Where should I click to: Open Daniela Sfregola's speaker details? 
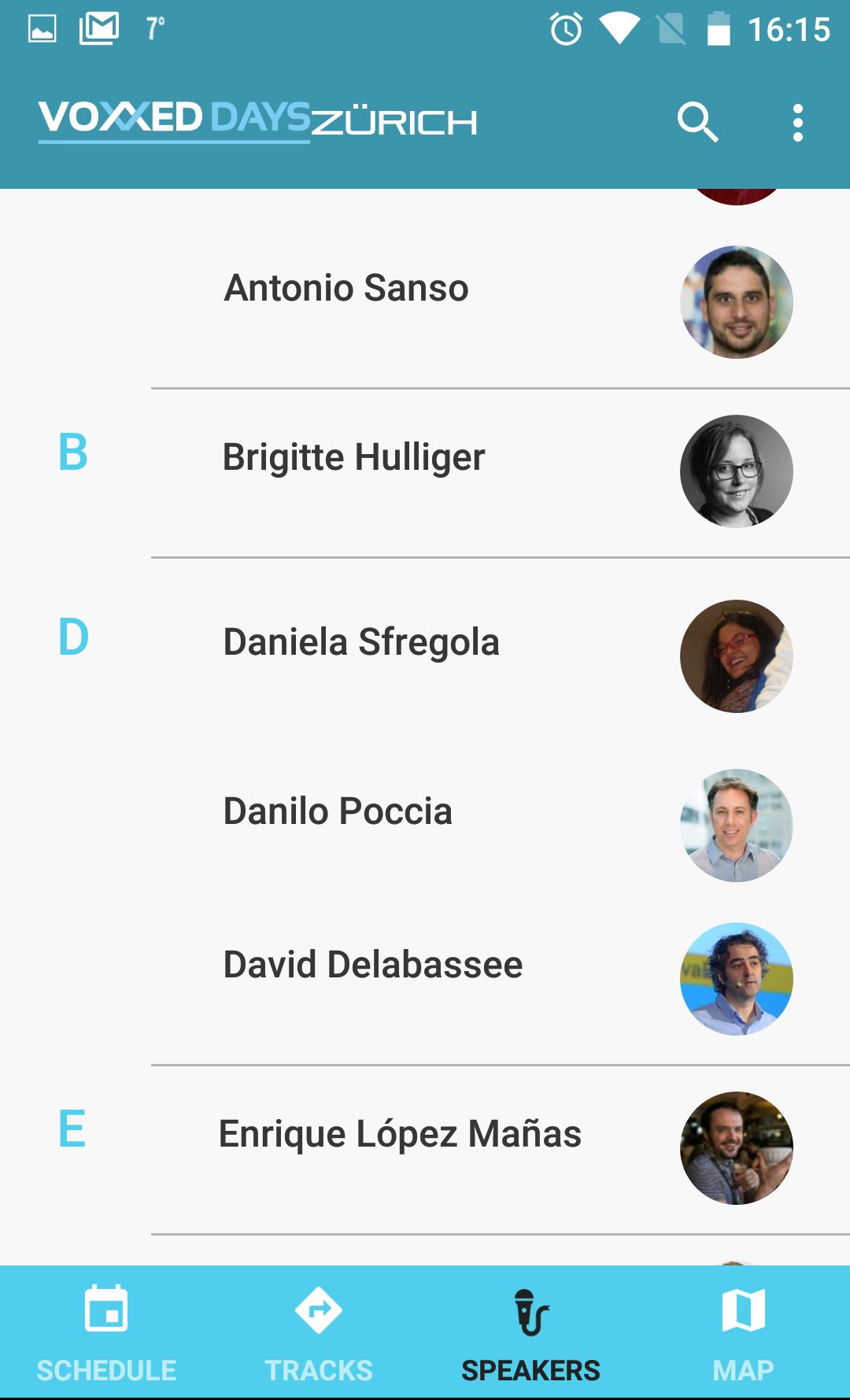(x=361, y=642)
